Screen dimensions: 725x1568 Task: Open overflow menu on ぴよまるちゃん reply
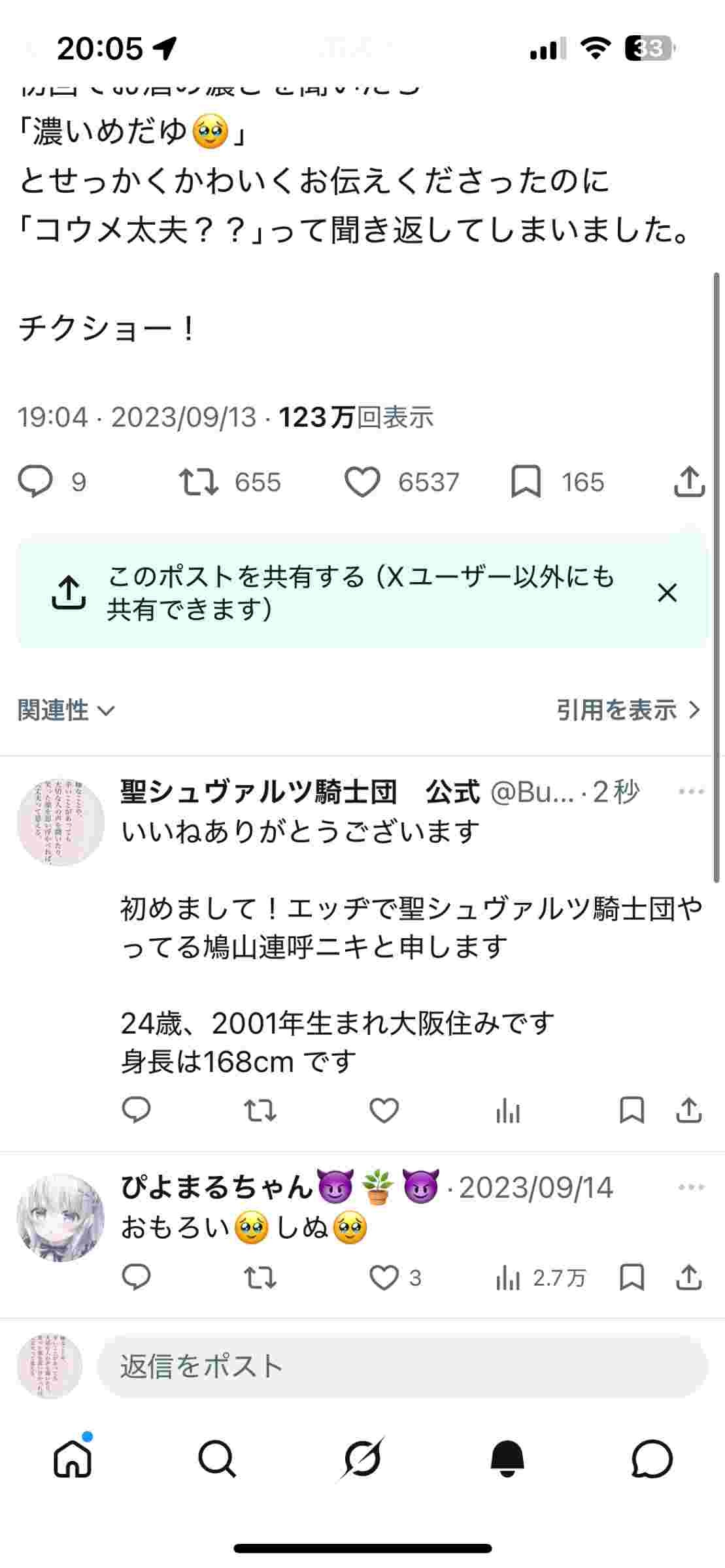691,1188
